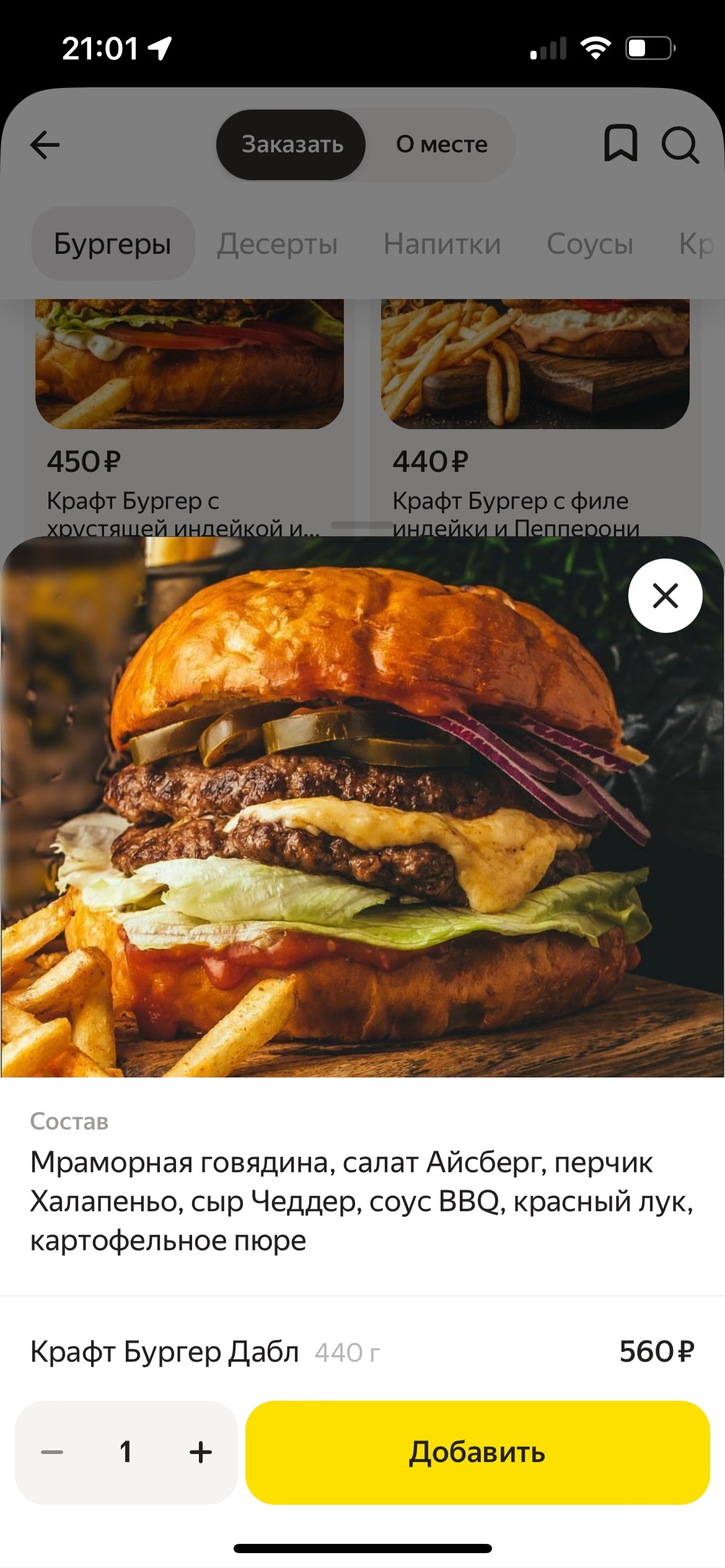
Task: Decrease the burger quantity with minus
Action: 52,1452
